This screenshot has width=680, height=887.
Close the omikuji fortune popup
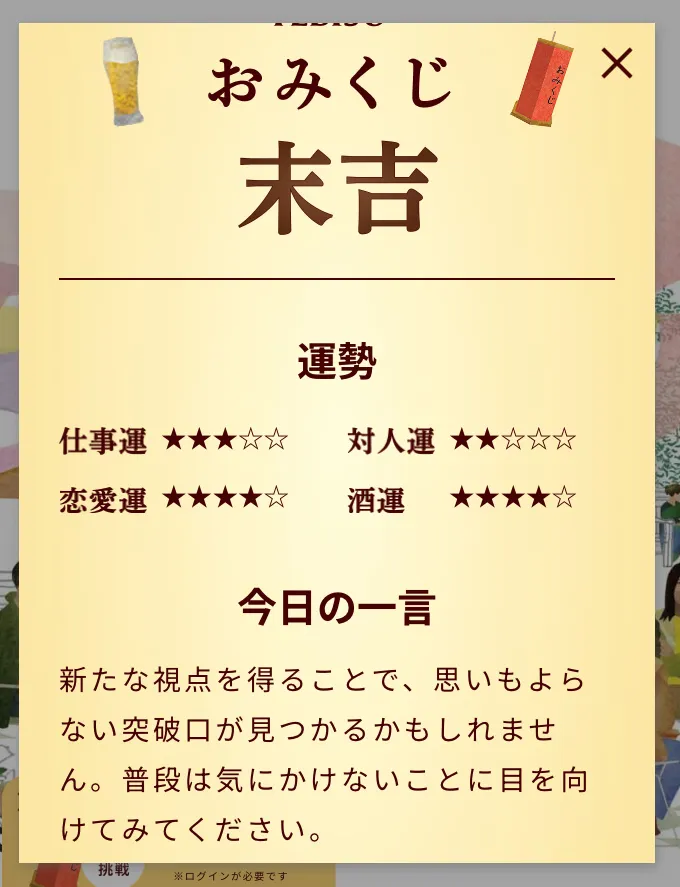(617, 64)
